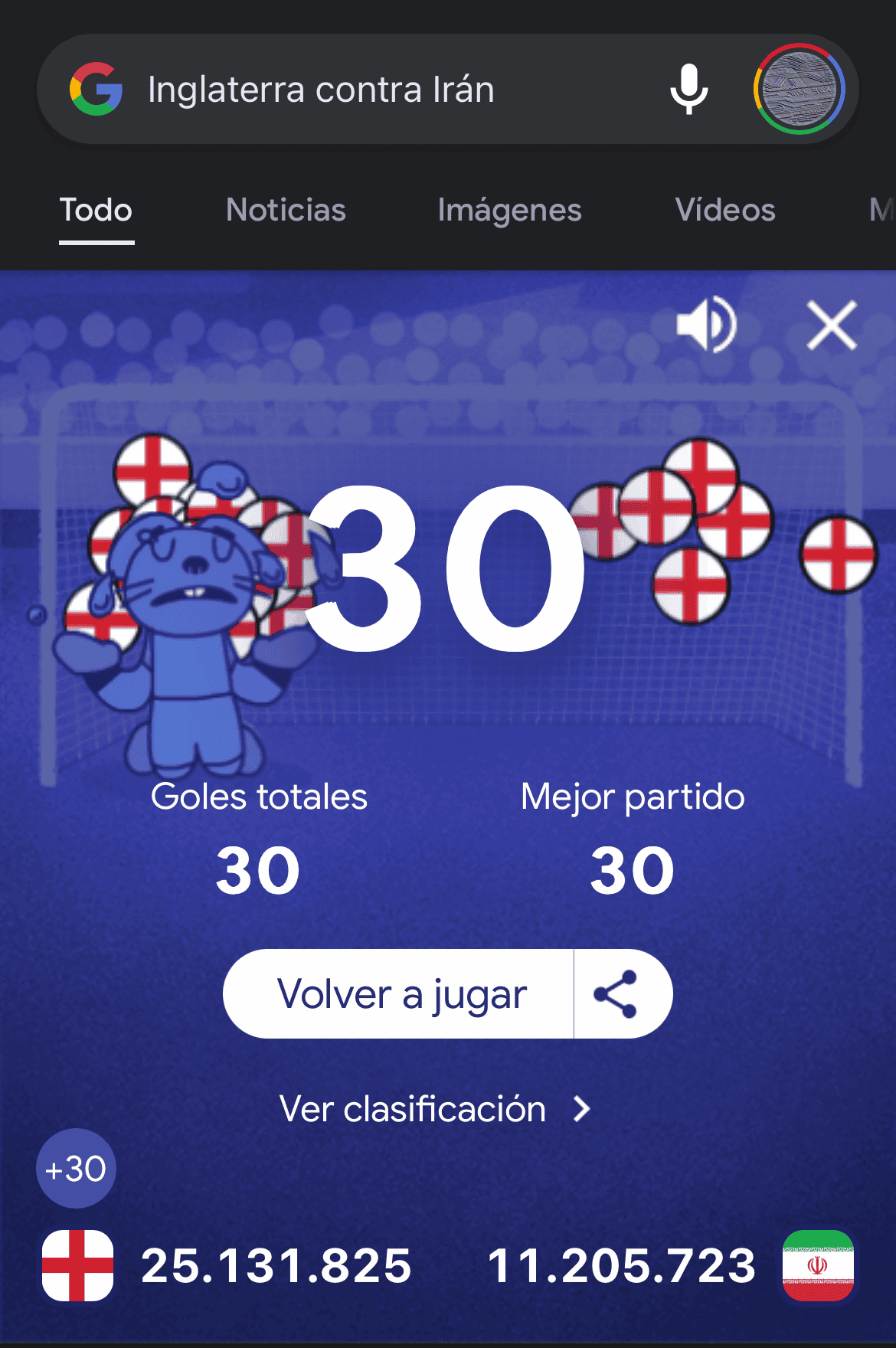Mute the game sound
The height and width of the screenshot is (1348, 896).
(x=707, y=325)
